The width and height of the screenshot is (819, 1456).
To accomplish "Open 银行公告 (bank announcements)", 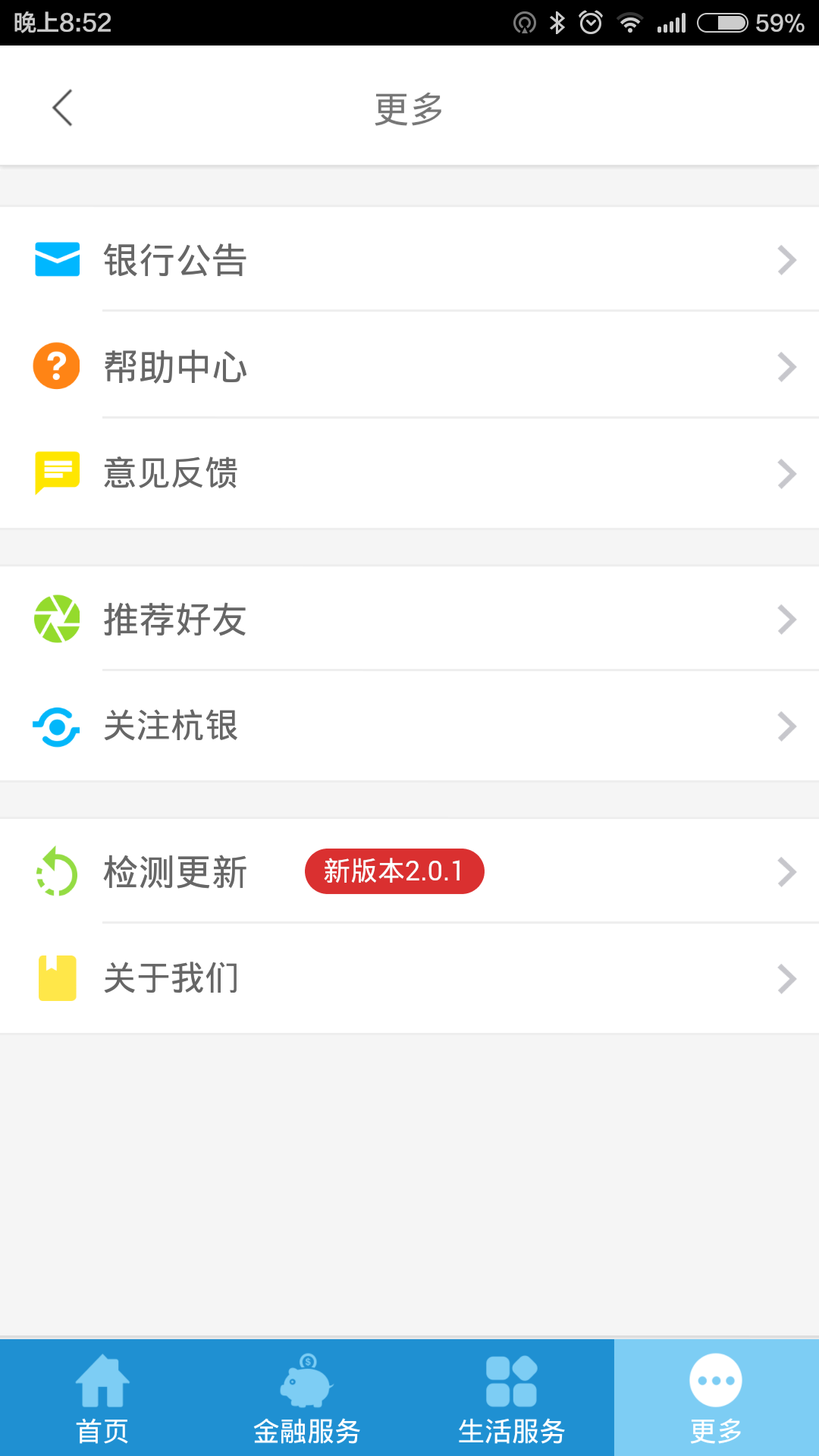I will click(x=409, y=260).
